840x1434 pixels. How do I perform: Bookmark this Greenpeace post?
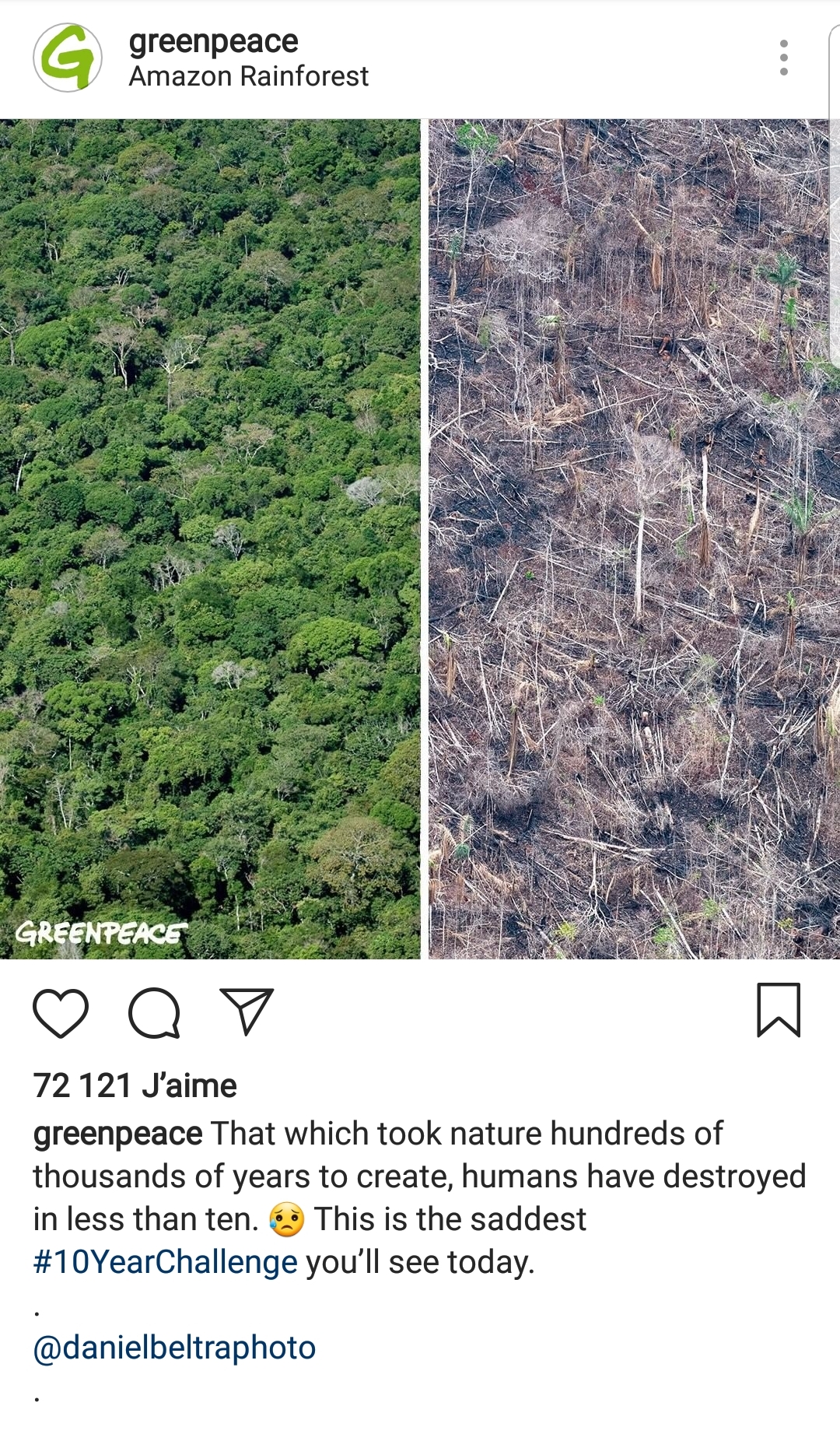(x=779, y=1010)
